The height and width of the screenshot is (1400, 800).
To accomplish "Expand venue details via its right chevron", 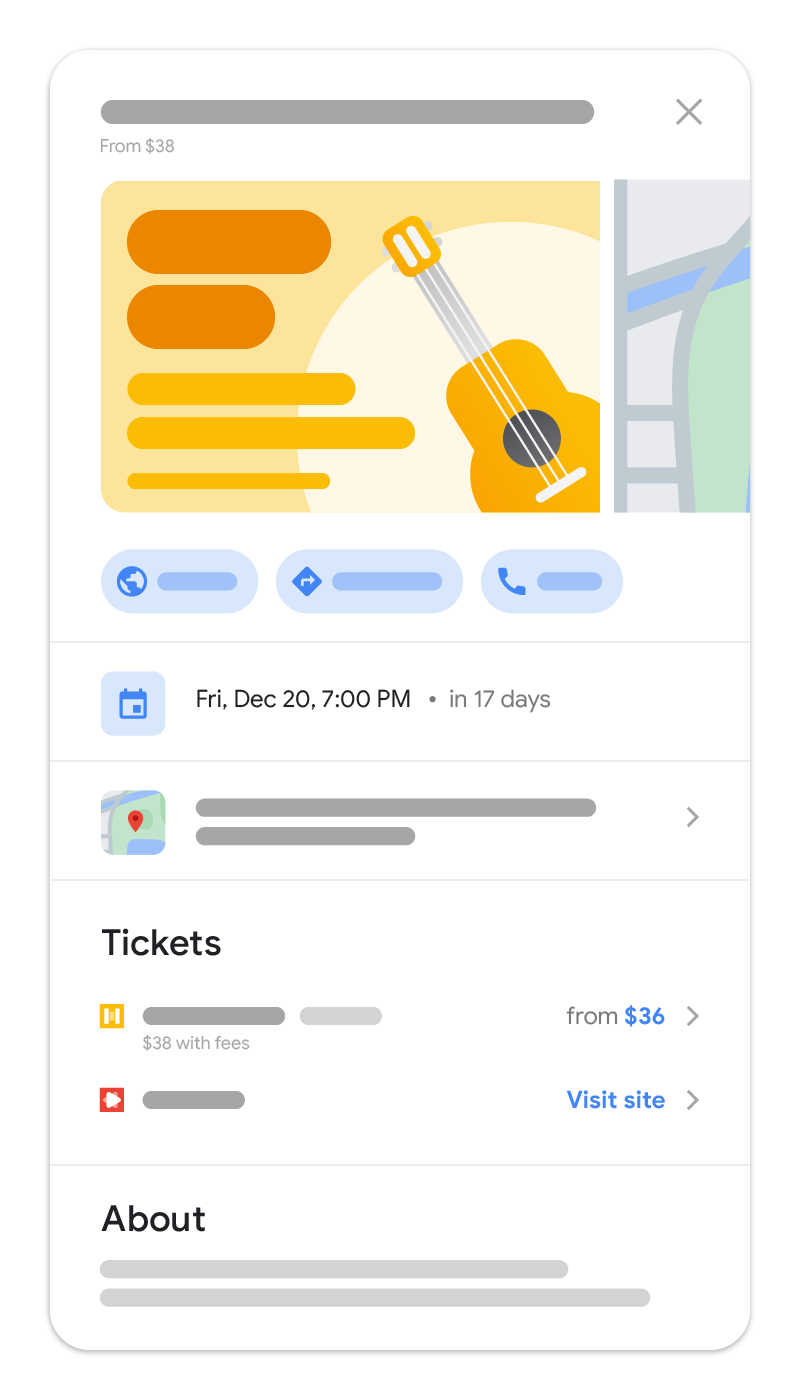I will point(692,817).
